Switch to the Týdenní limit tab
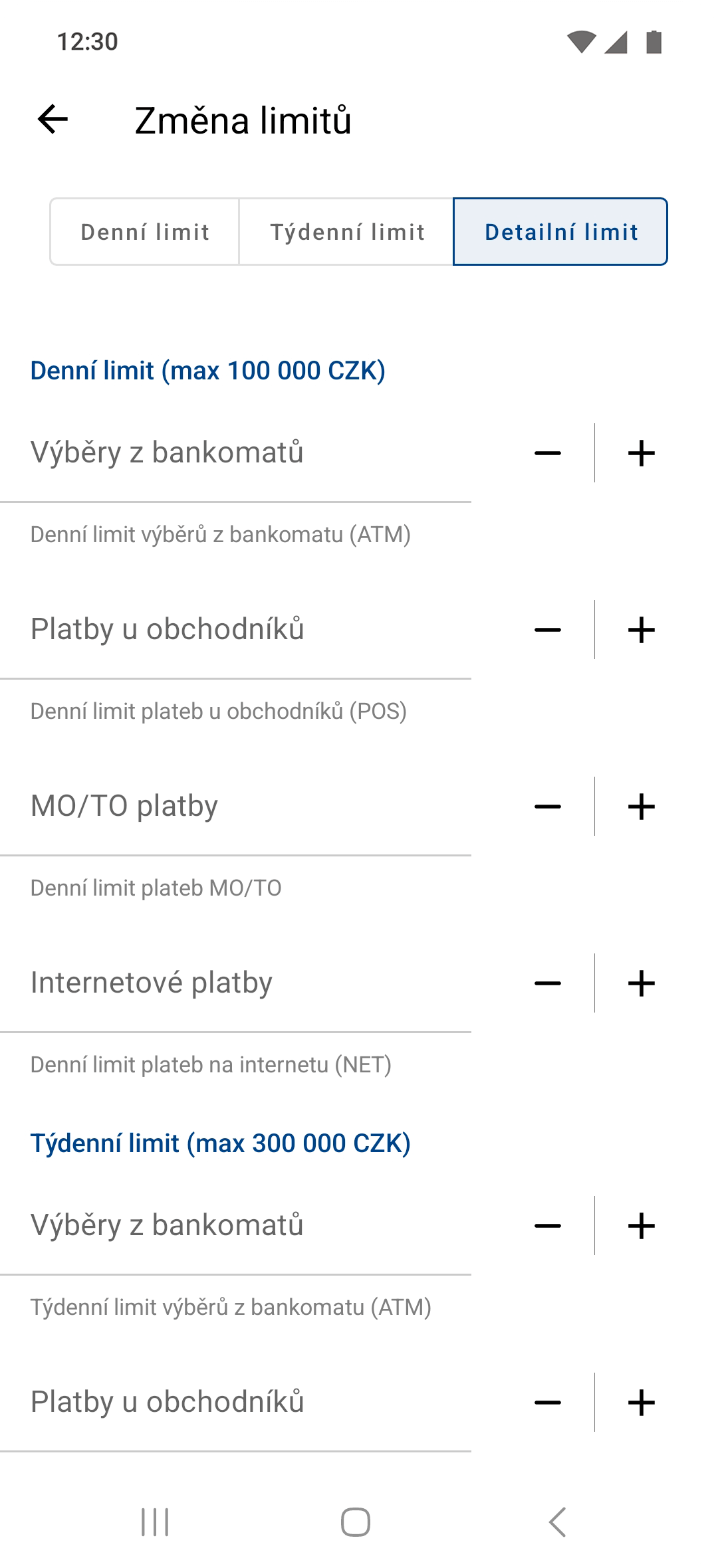The width and height of the screenshot is (718, 1568). click(x=346, y=232)
